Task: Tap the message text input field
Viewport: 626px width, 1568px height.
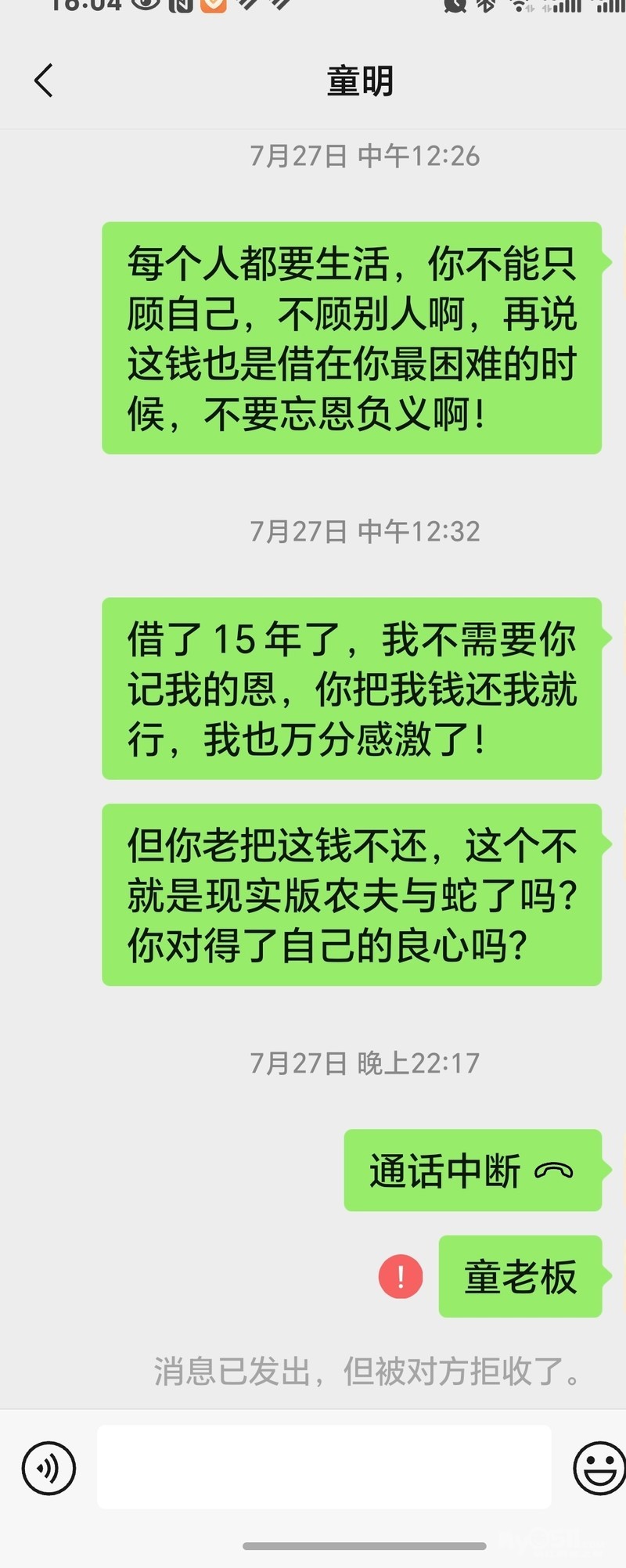Action: pos(324,1467)
